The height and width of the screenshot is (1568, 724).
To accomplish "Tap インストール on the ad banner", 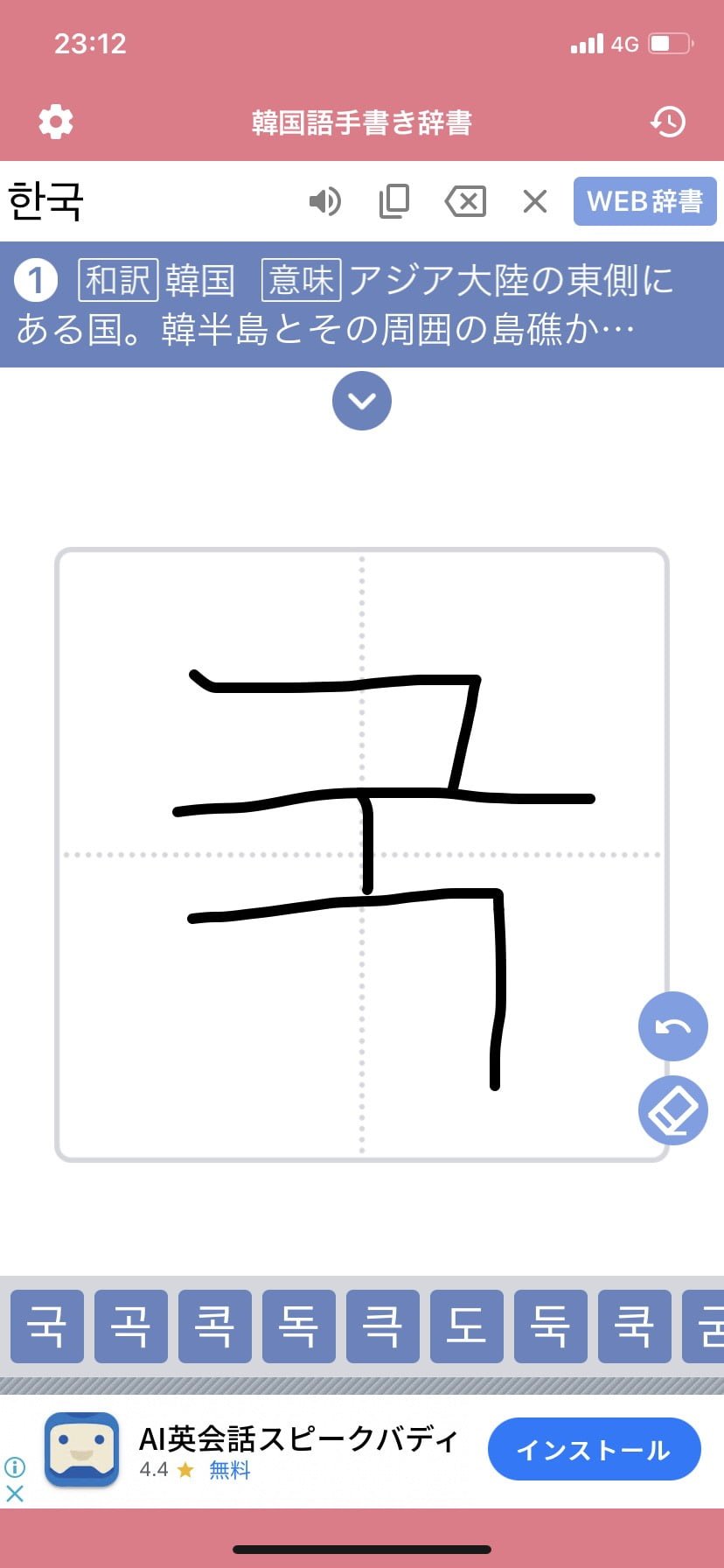I will (x=594, y=1450).
